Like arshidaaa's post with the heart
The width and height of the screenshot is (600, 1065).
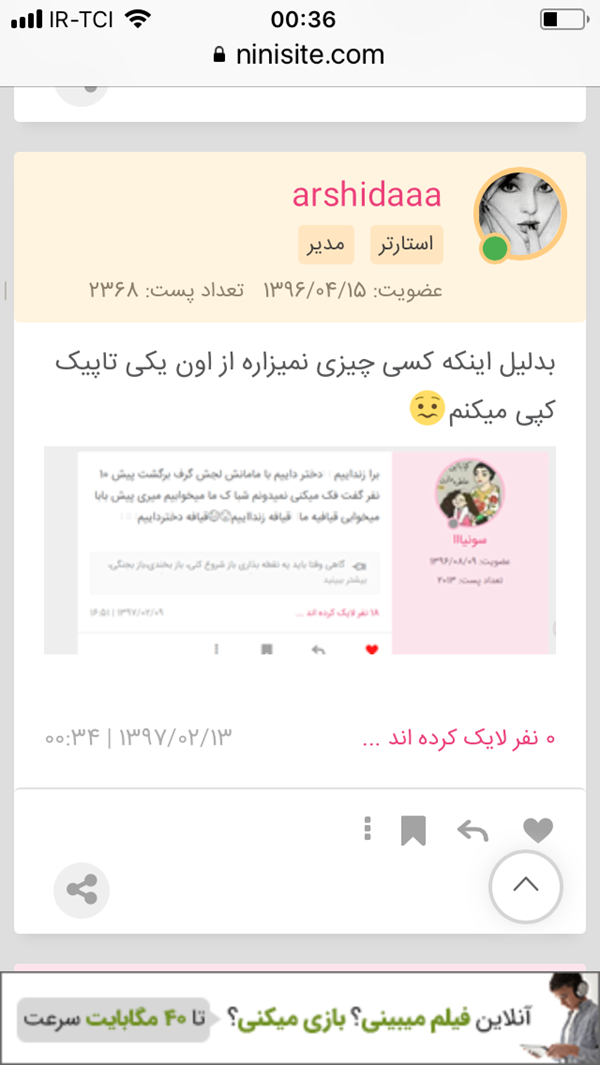coord(538,830)
